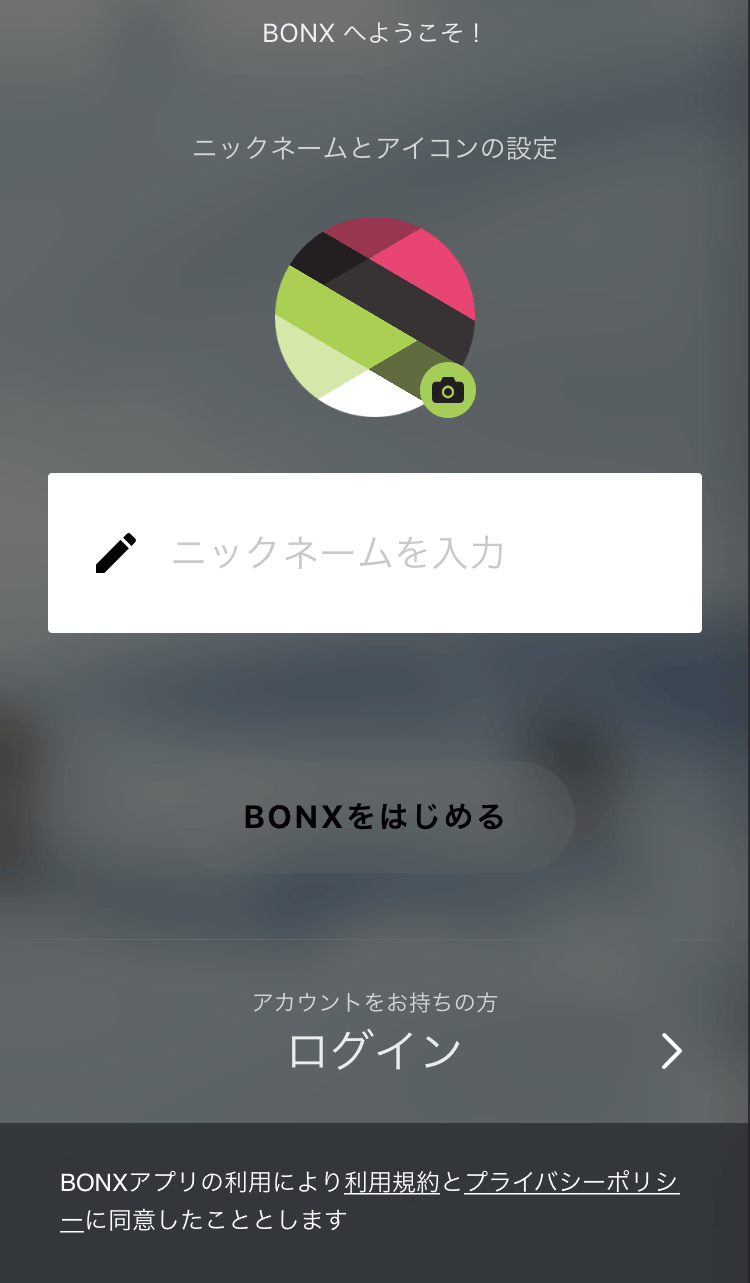Open ログイン for existing account holders
This screenshot has width=750, height=1283.
375,1051
